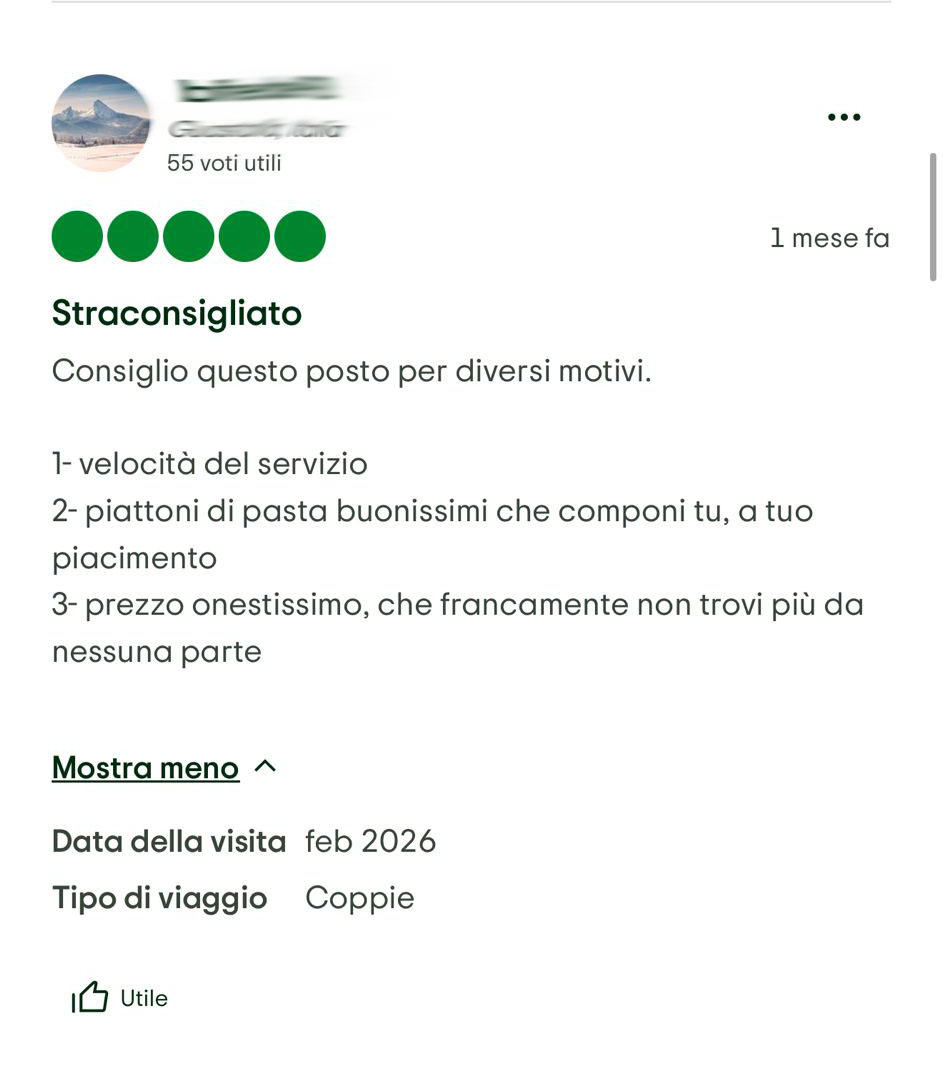Open the three-dot review options menu
The image size is (943, 1090).
[x=845, y=116]
